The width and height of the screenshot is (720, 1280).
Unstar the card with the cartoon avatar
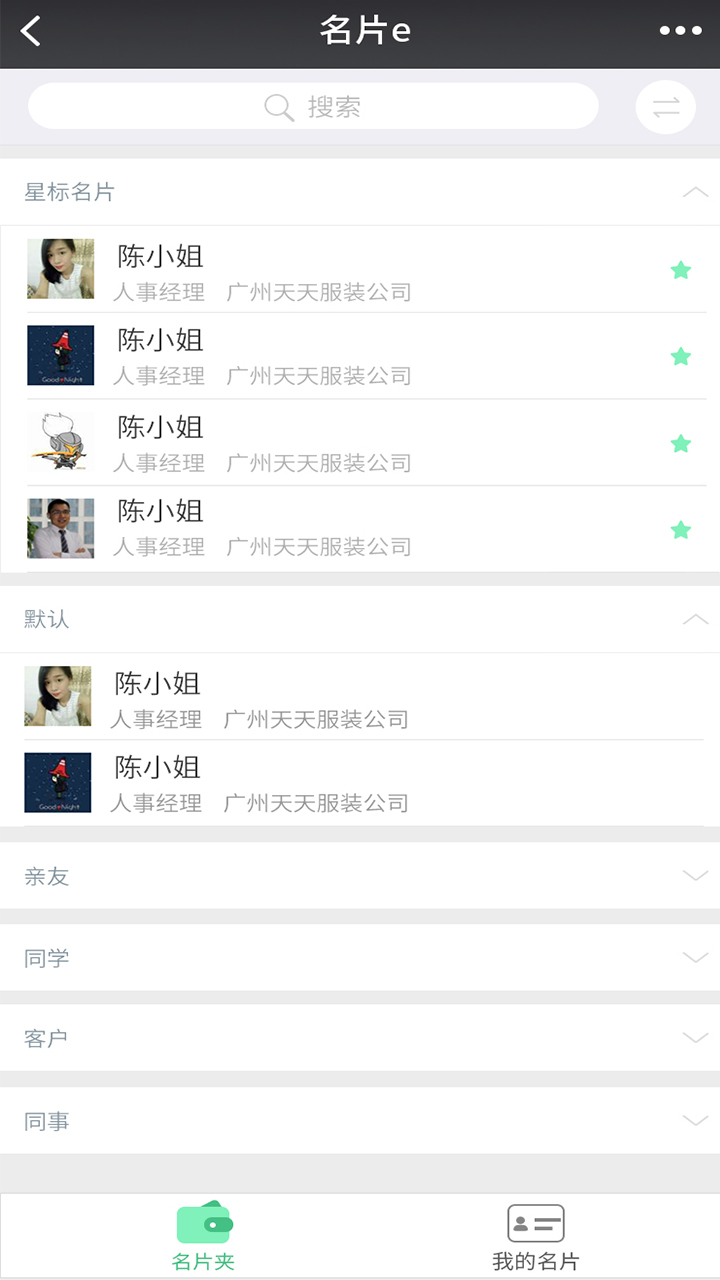[x=681, y=443]
